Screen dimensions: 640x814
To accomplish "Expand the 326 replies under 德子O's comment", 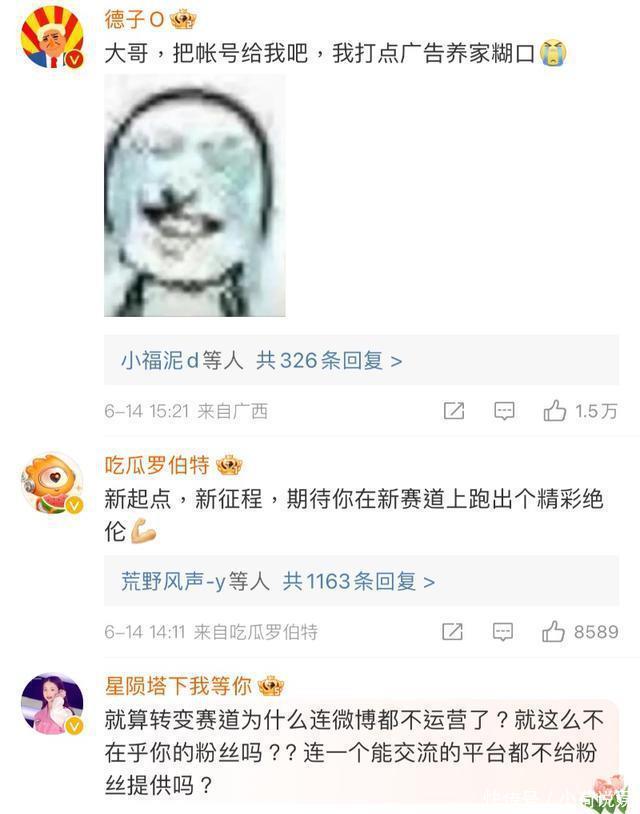I will [x=262, y=361].
